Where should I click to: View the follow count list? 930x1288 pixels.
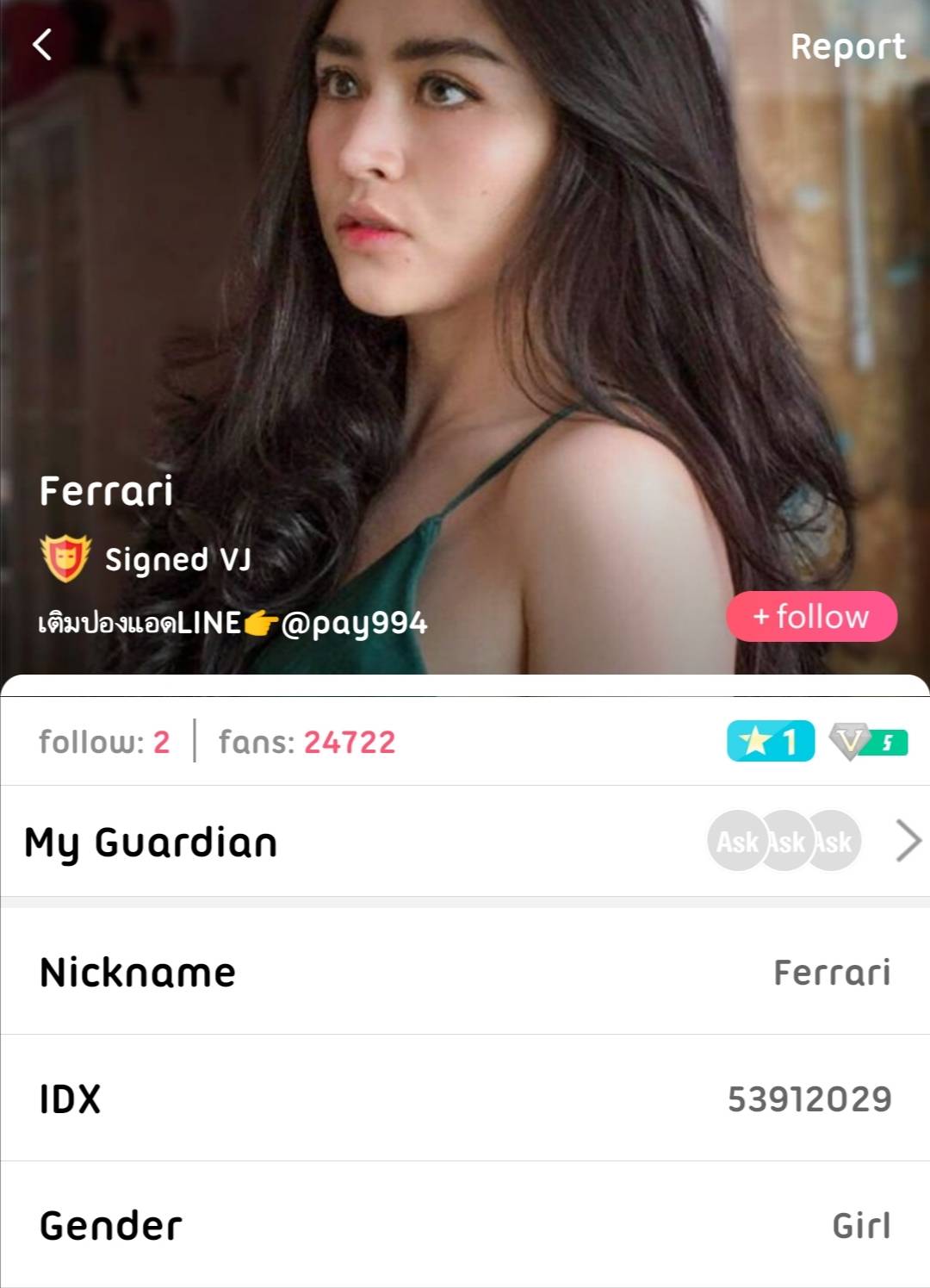104,742
